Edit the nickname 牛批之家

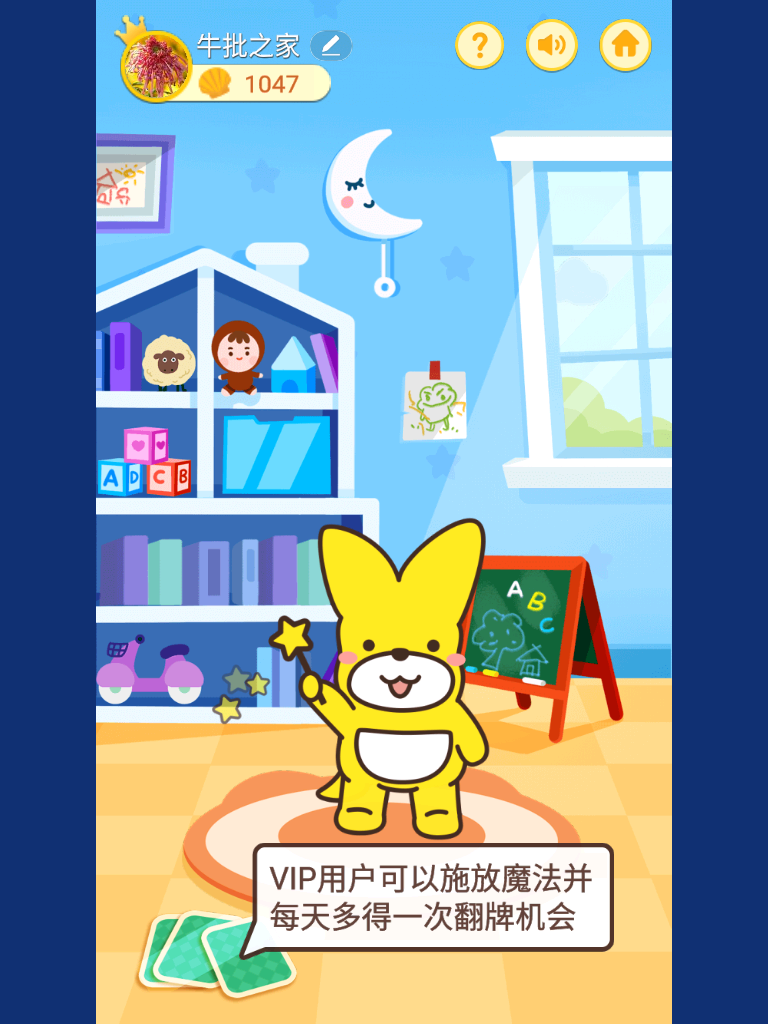click(331, 45)
